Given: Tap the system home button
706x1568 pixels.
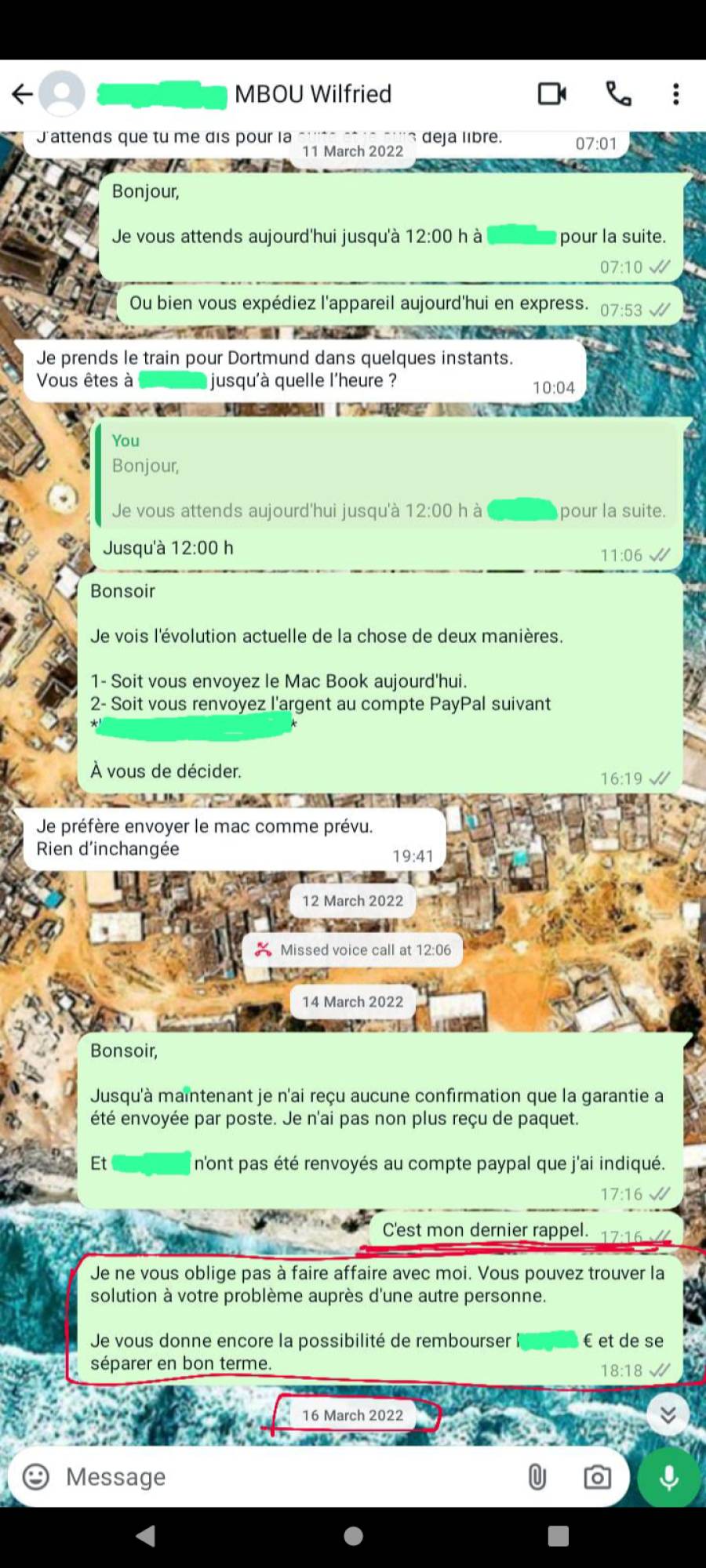Looking at the screenshot, I should coord(353,1535).
